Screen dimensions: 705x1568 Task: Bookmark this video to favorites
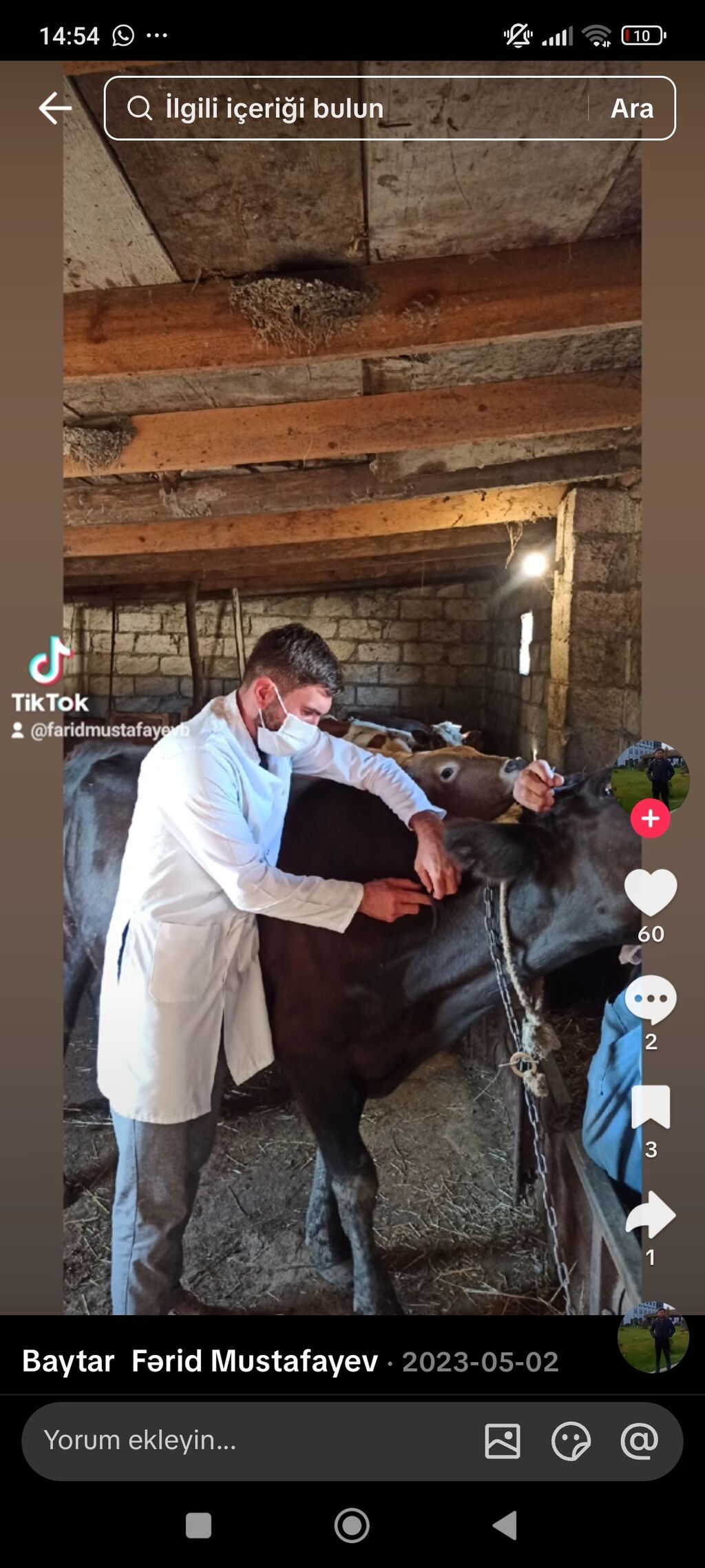(x=650, y=1106)
